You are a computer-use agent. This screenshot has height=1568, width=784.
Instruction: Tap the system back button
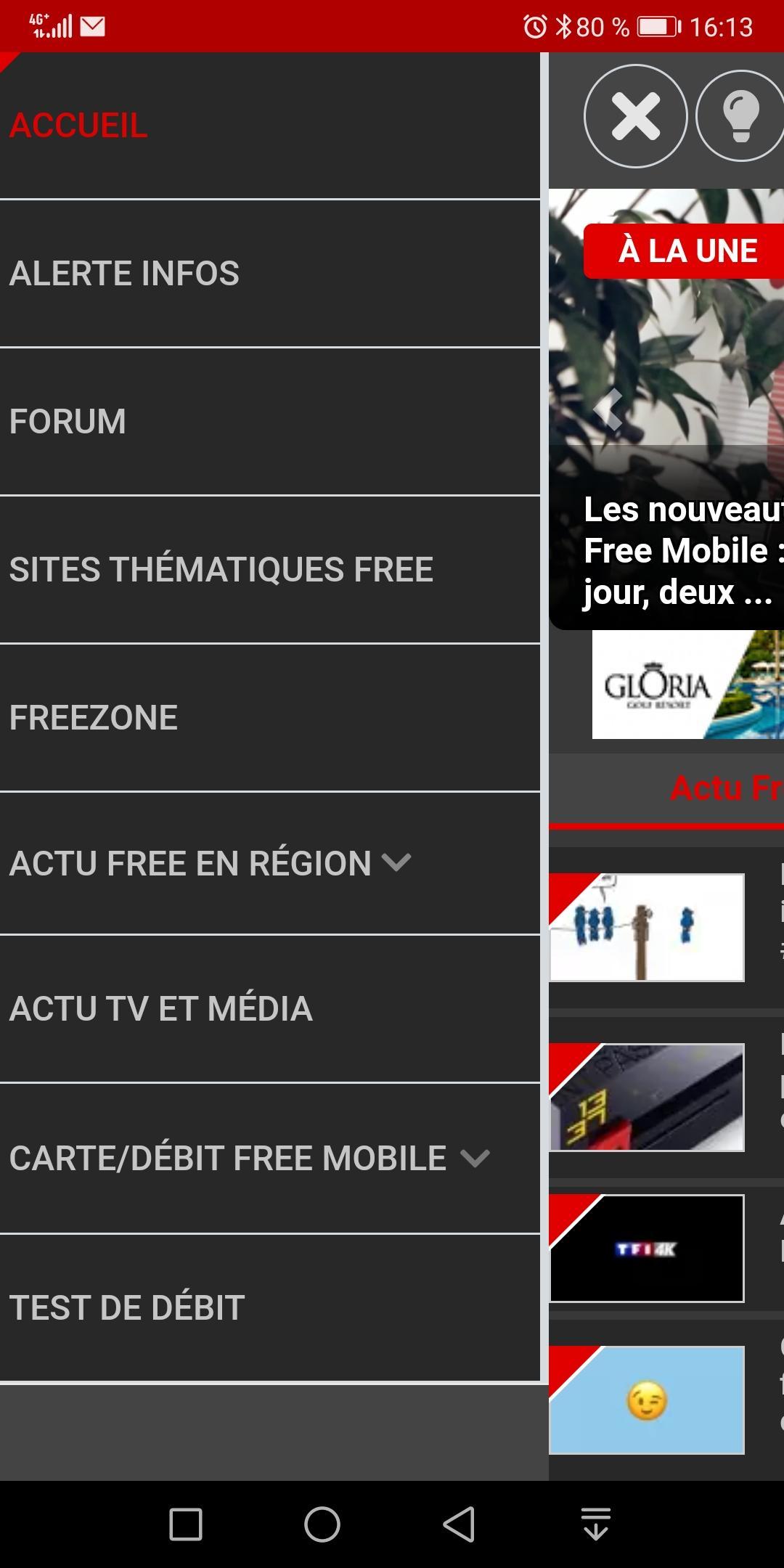pyautogui.click(x=459, y=1524)
